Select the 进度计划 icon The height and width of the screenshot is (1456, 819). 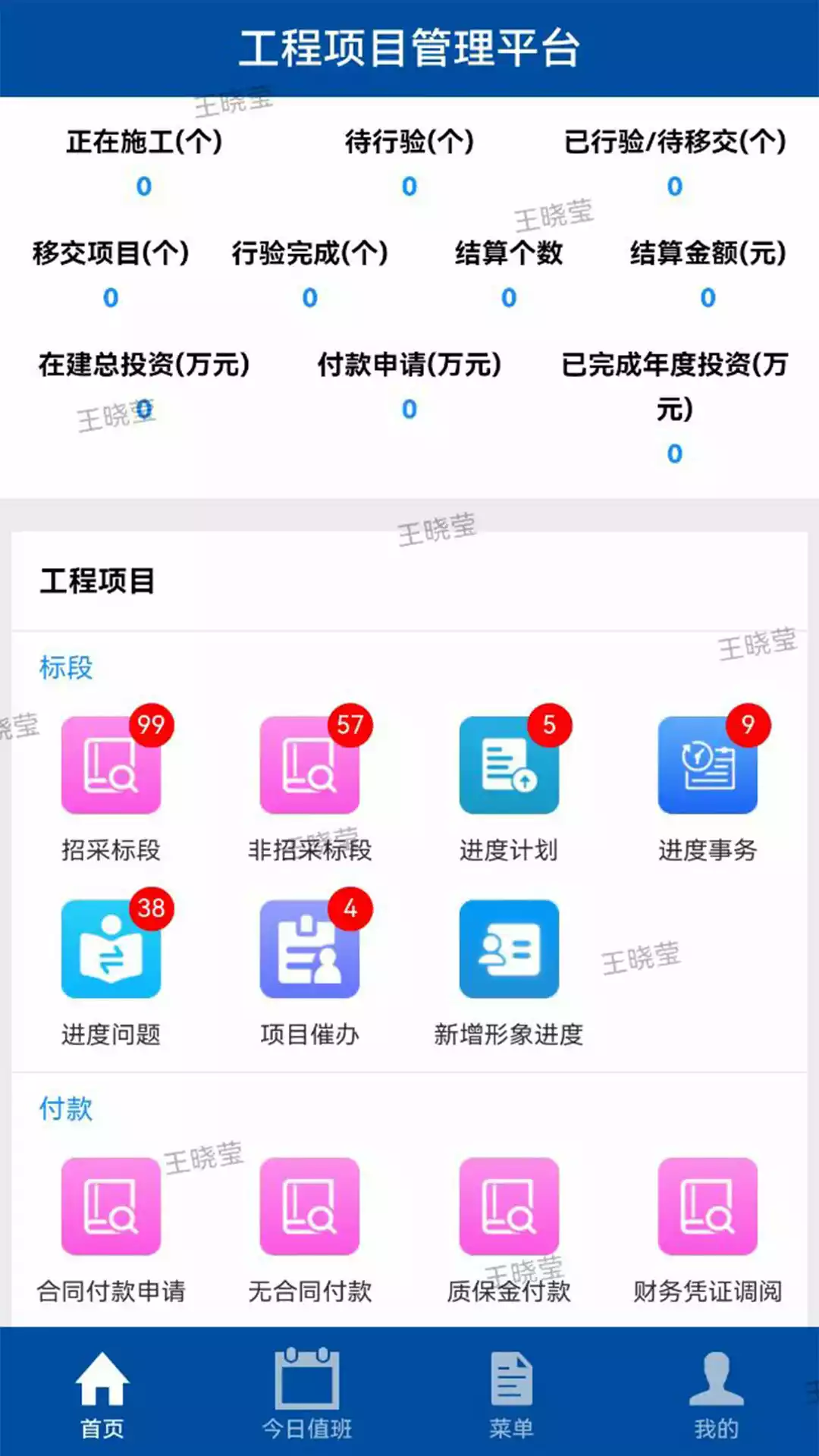(x=510, y=766)
